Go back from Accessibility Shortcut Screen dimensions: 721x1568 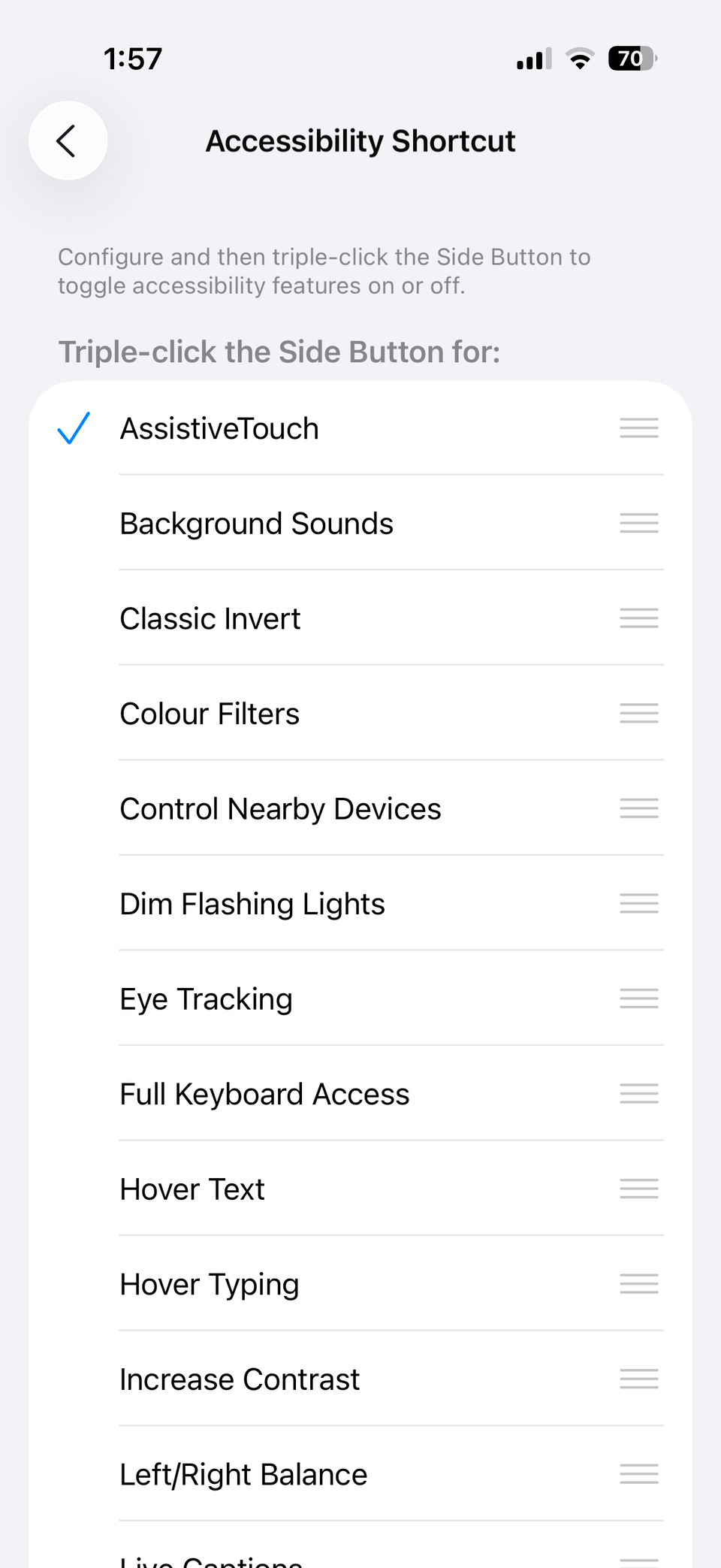coord(68,140)
